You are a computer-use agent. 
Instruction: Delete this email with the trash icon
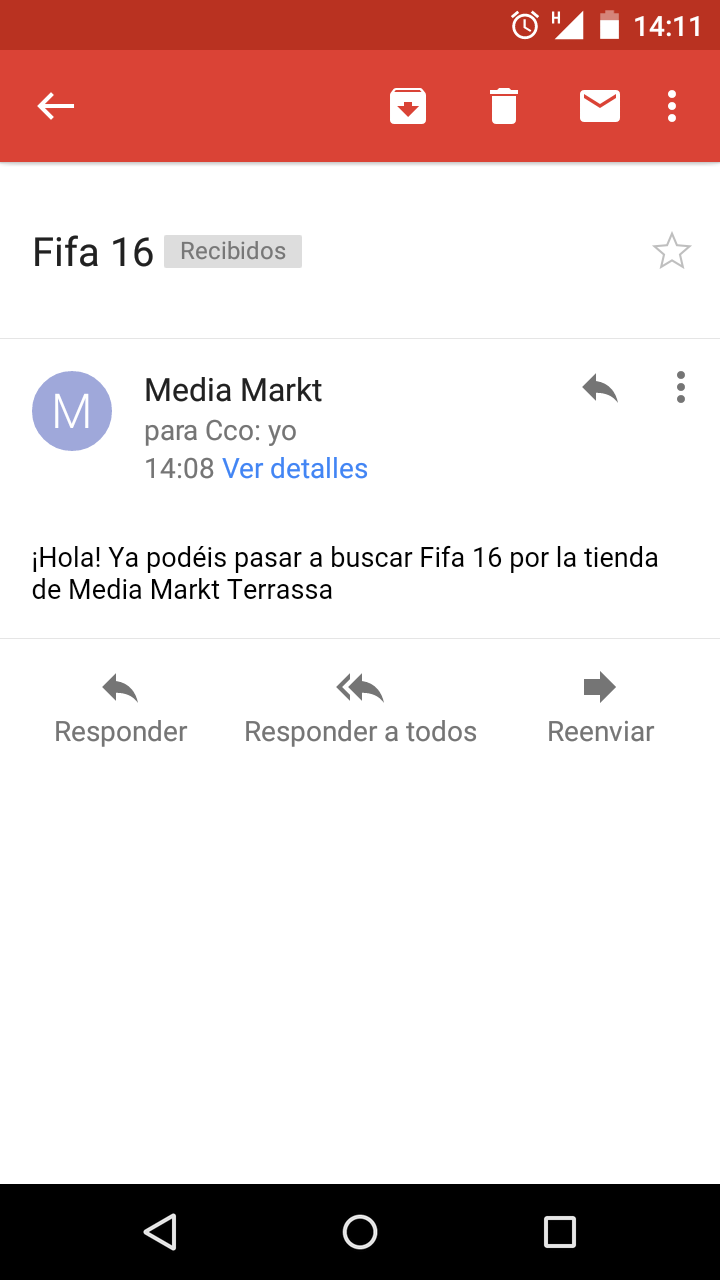point(504,106)
